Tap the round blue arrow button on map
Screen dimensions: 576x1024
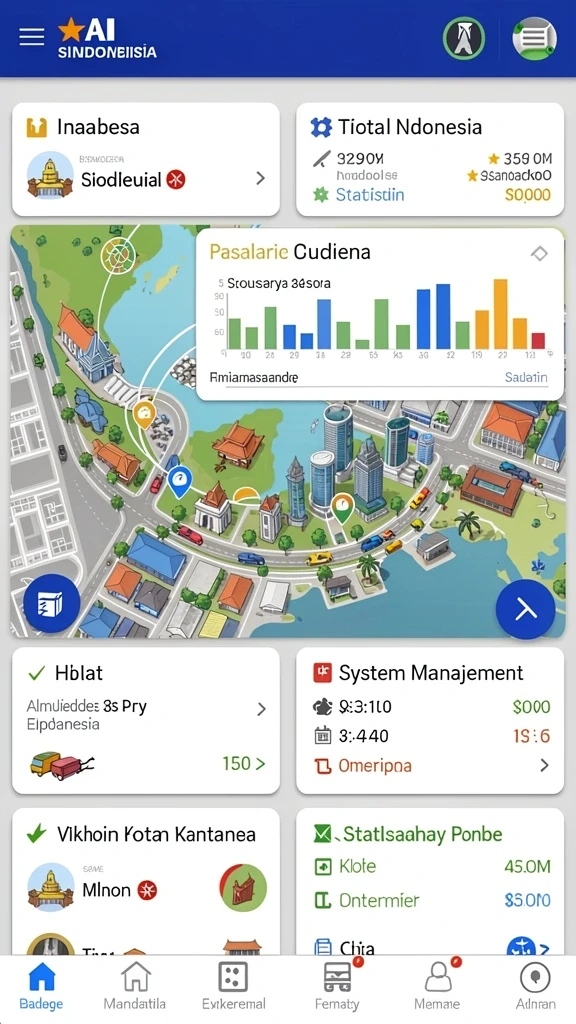pos(525,610)
